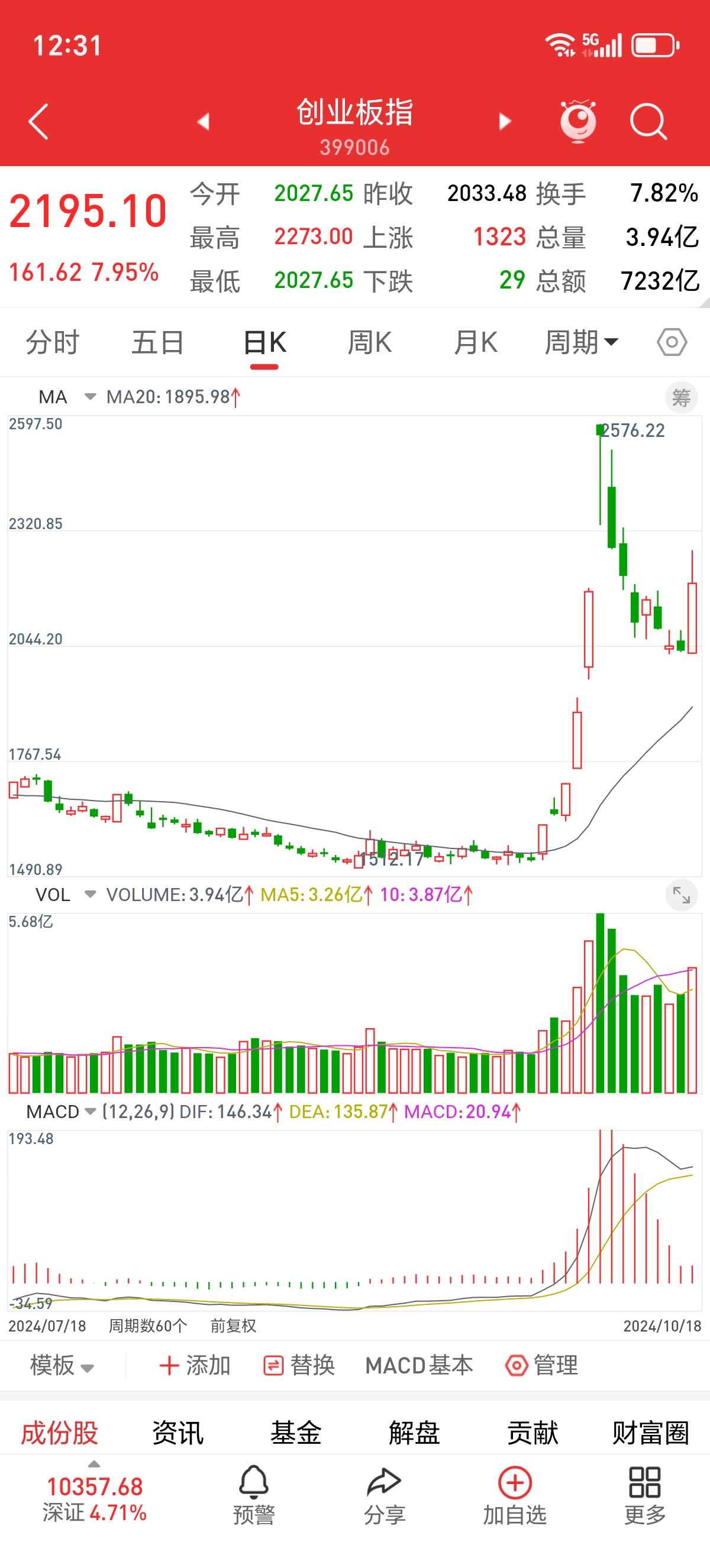Image resolution: width=710 pixels, height=1568 pixels.
Task: Expand volume panel to fullscreen
Action: point(682,895)
